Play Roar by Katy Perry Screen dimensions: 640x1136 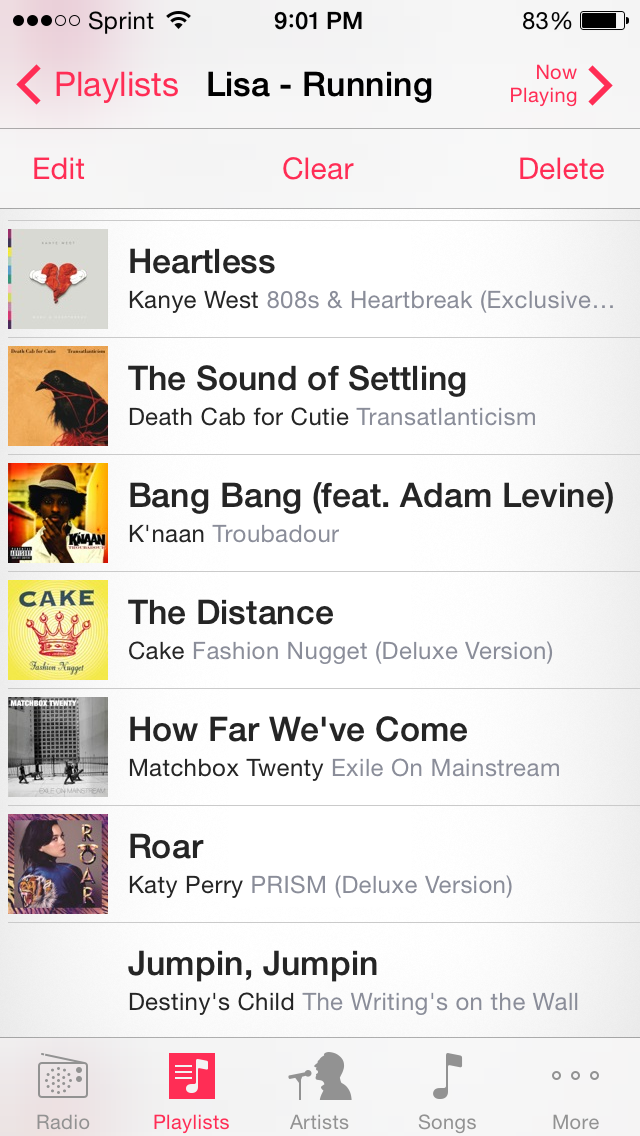[x=320, y=864]
